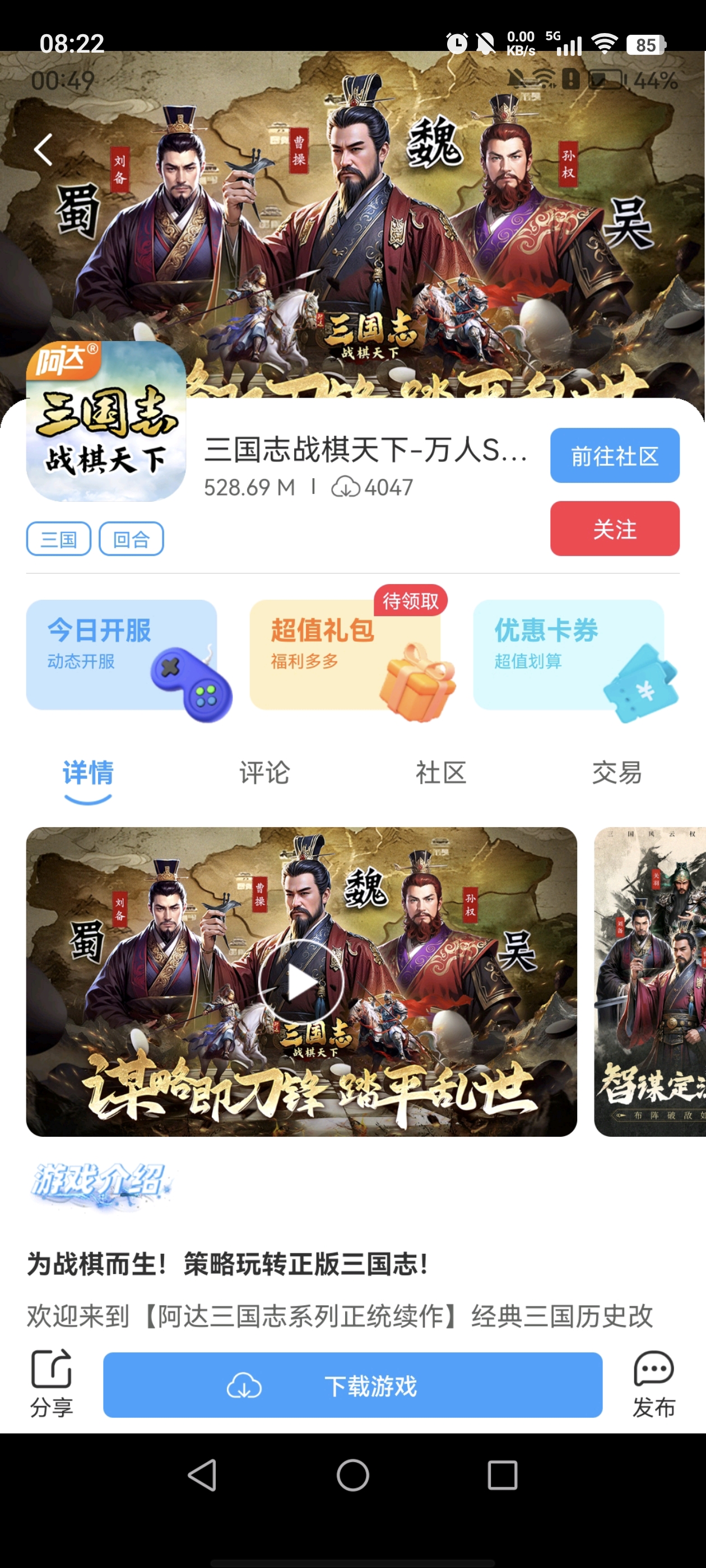
Task: Select the 详情 tab
Action: pyautogui.click(x=88, y=773)
